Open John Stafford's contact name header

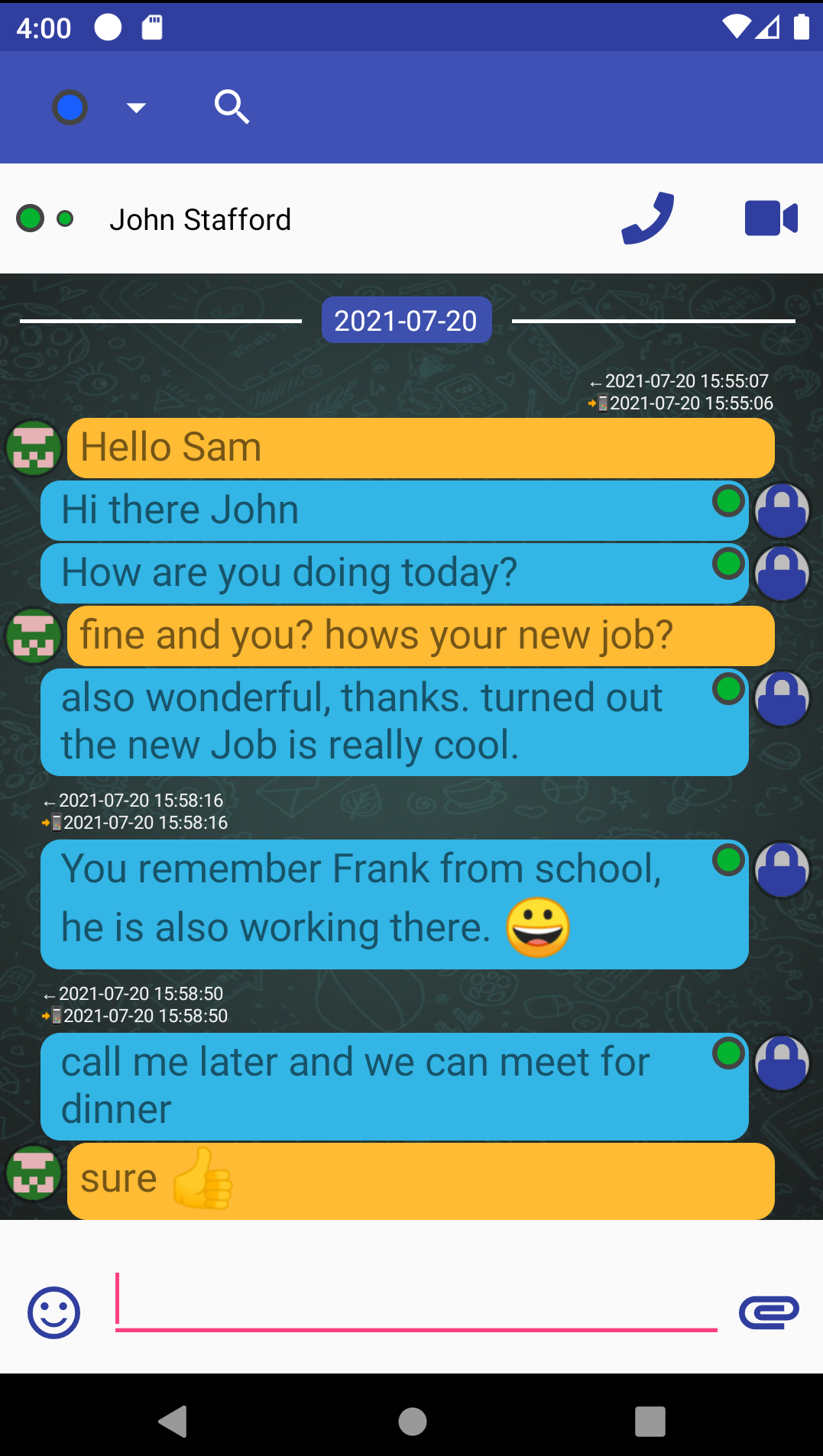200,220
